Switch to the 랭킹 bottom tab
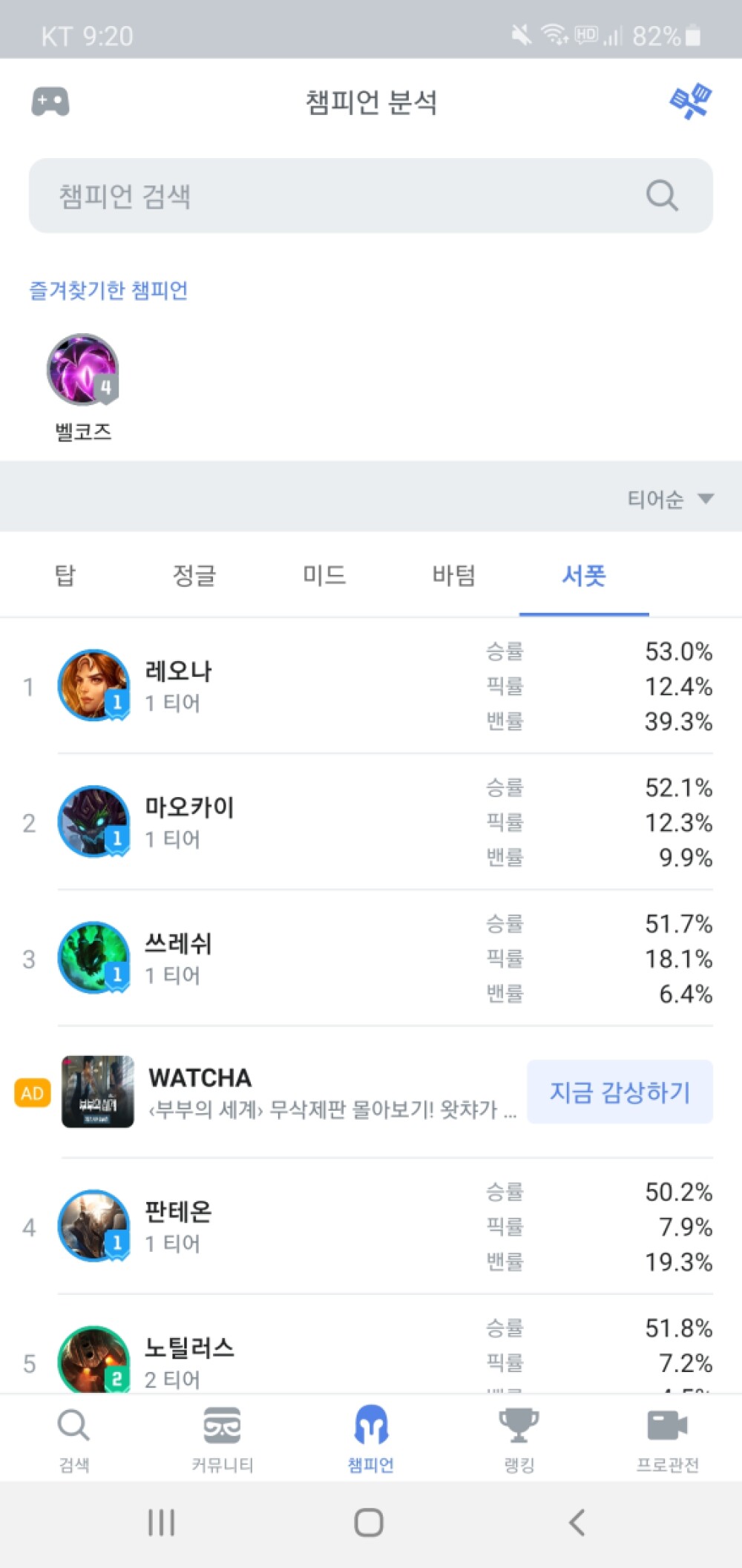 tap(519, 1439)
